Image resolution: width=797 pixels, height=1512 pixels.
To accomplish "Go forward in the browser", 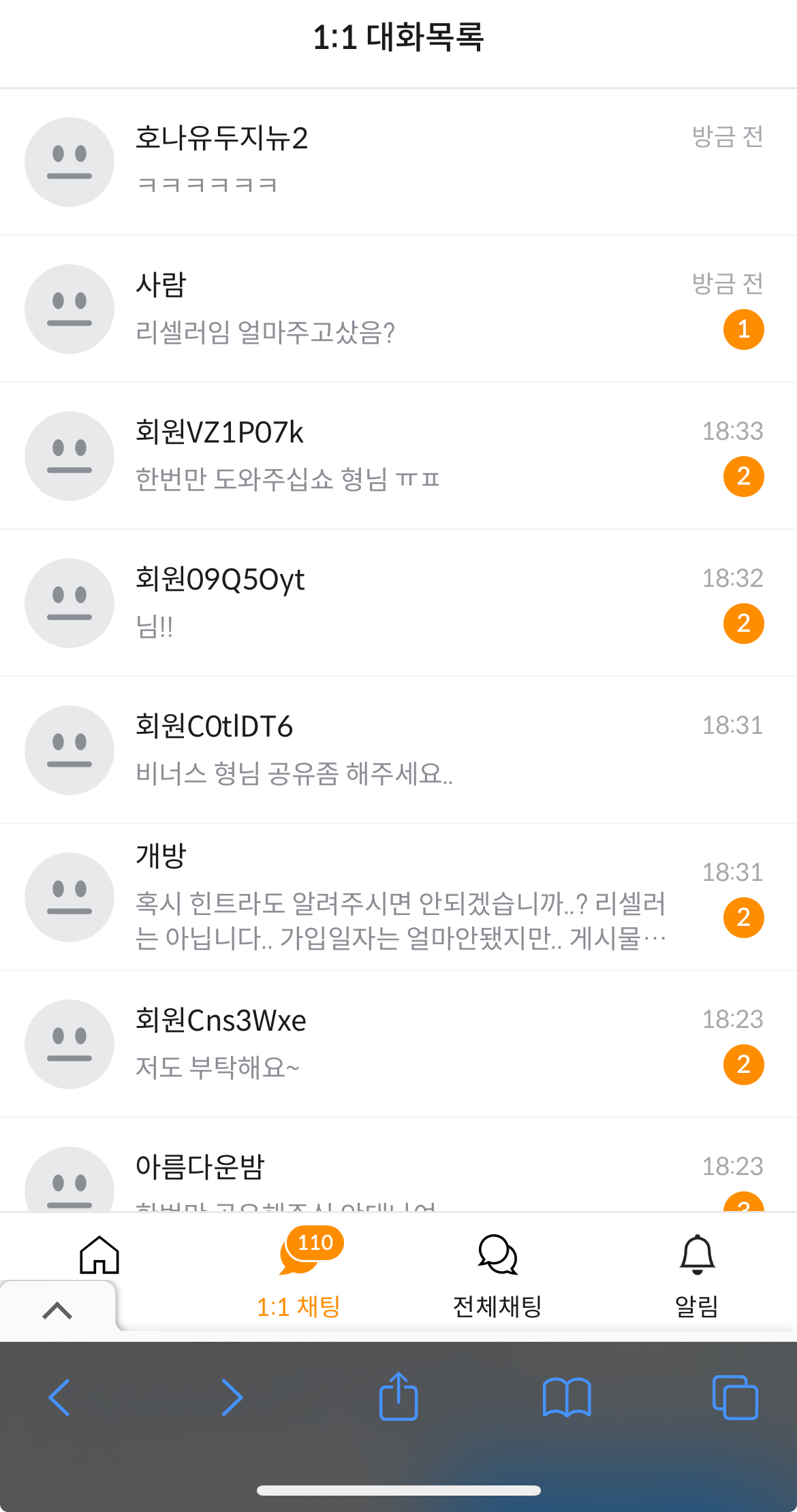I will 232,1398.
